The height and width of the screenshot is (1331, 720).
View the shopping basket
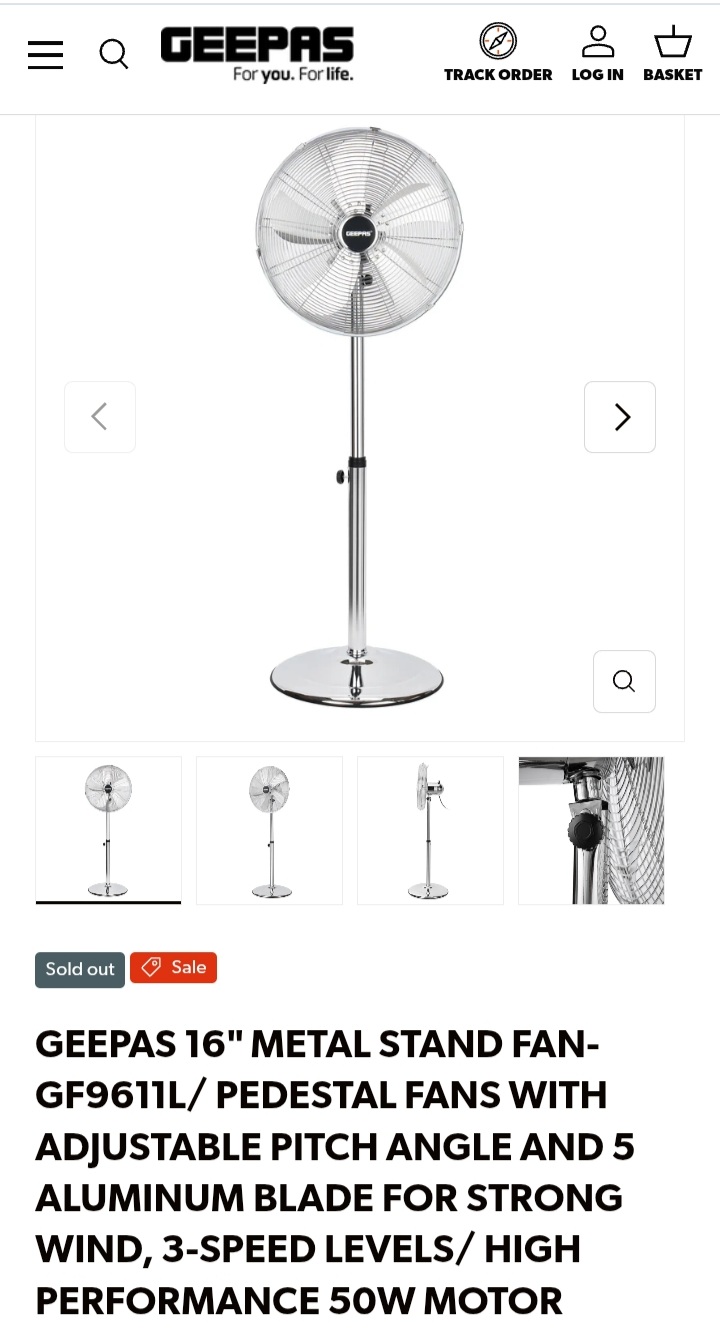(672, 54)
